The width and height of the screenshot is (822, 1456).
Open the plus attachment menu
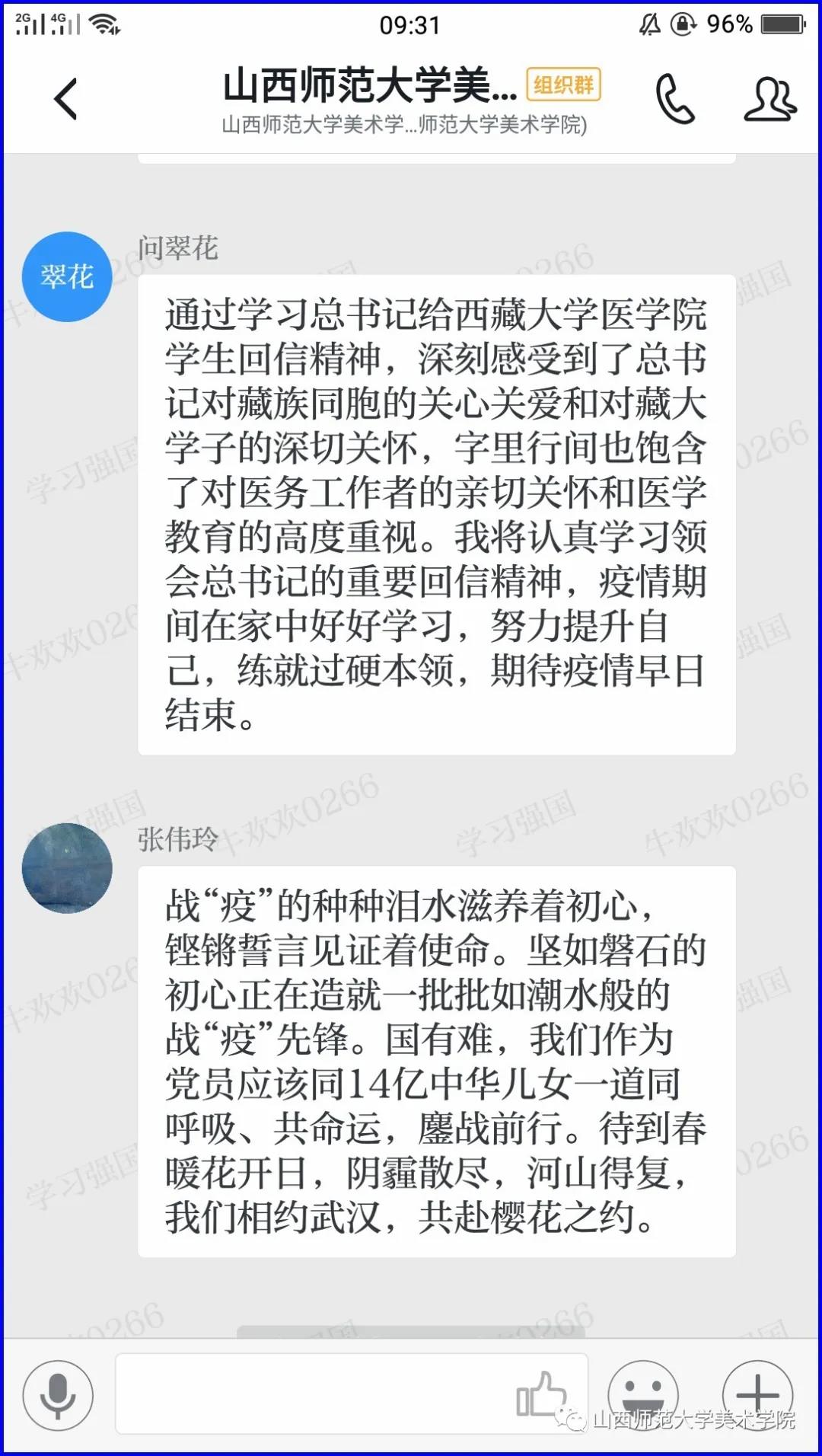pyautogui.click(x=757, y=1395)
